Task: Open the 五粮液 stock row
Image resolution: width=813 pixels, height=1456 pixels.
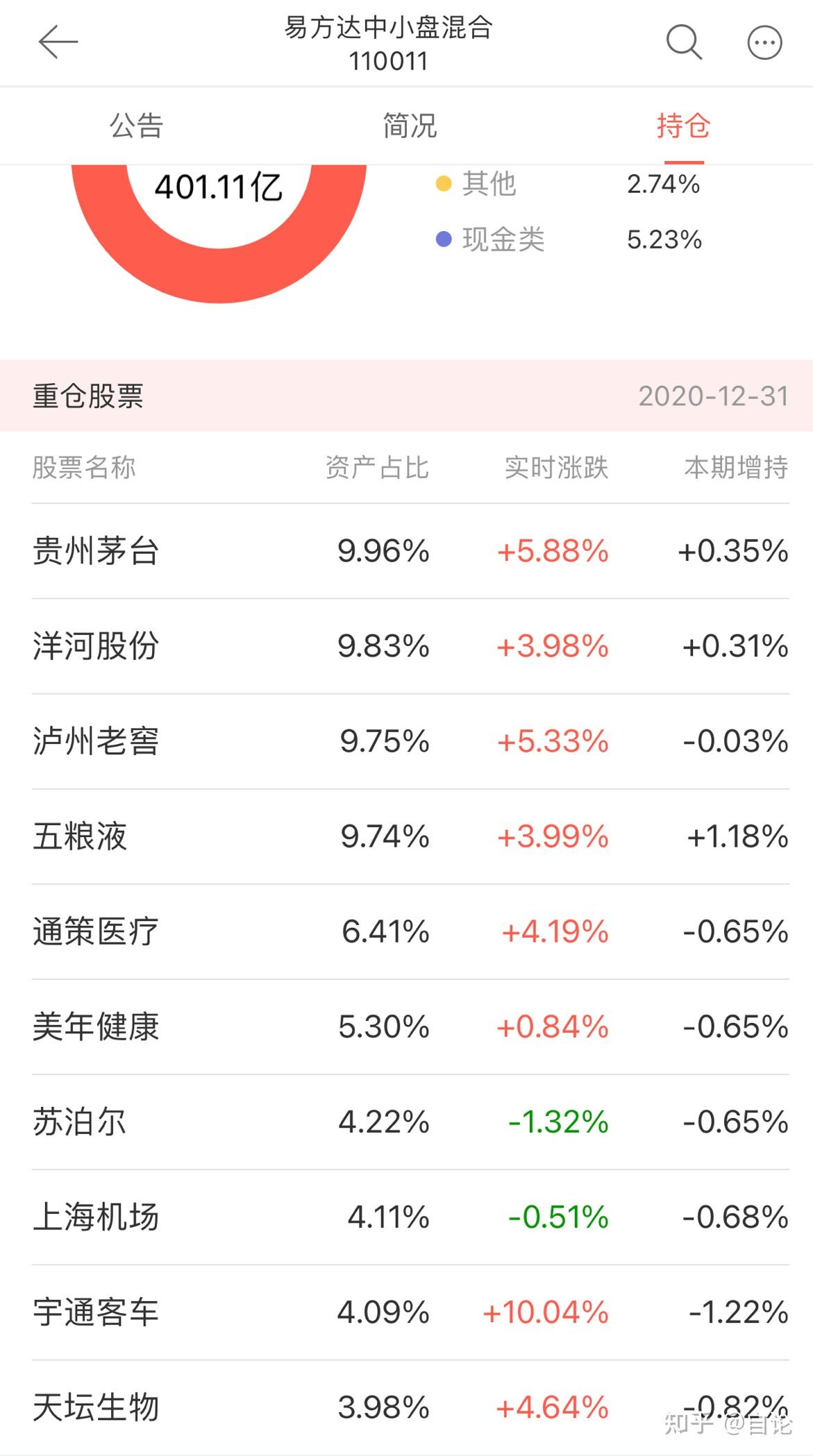Action: pos(410,836)
